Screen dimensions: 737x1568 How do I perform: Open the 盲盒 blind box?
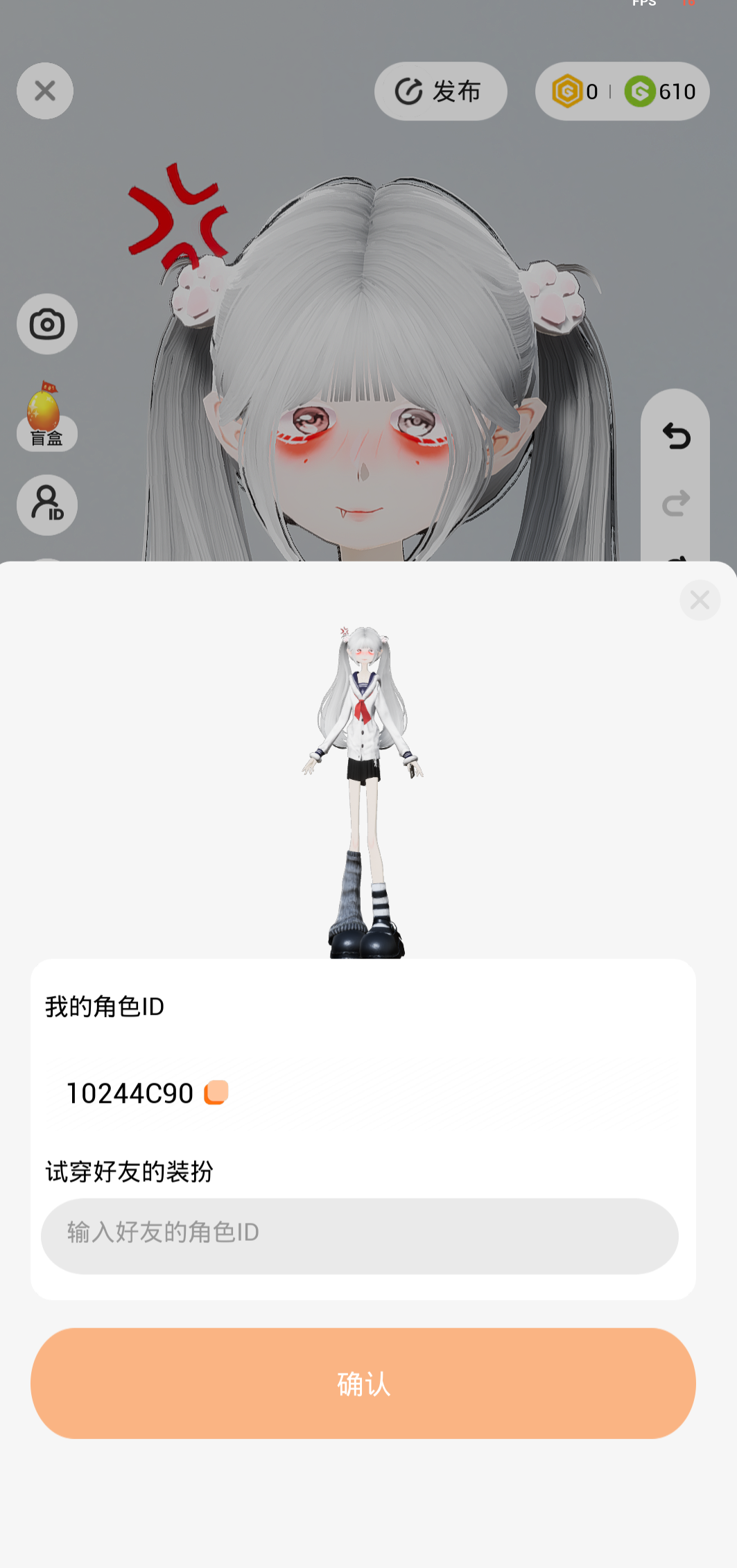(46, 417)
